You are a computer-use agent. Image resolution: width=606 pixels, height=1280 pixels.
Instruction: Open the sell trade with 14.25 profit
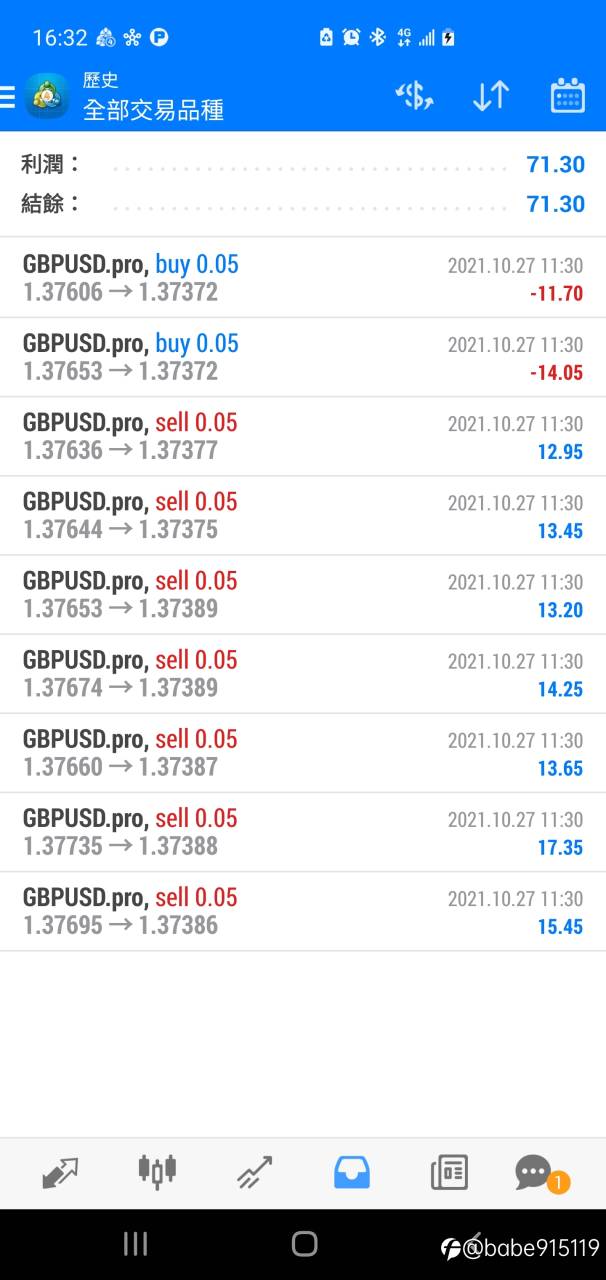point(303,673)
